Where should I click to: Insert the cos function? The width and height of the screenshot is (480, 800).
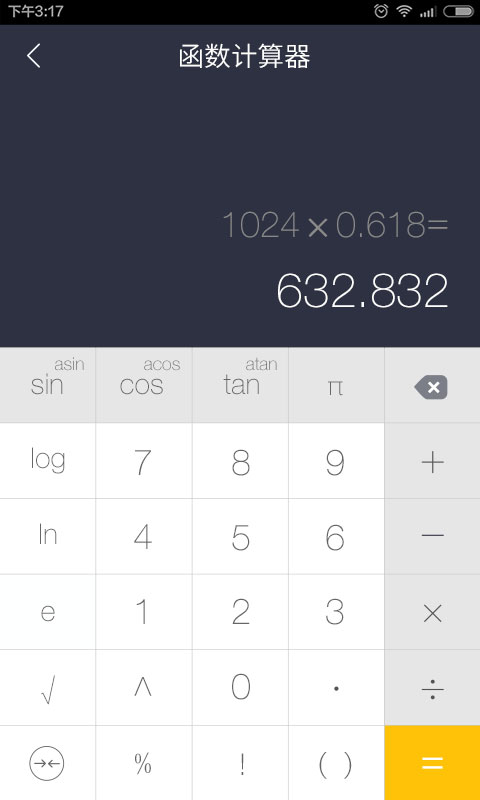(144, 385)
